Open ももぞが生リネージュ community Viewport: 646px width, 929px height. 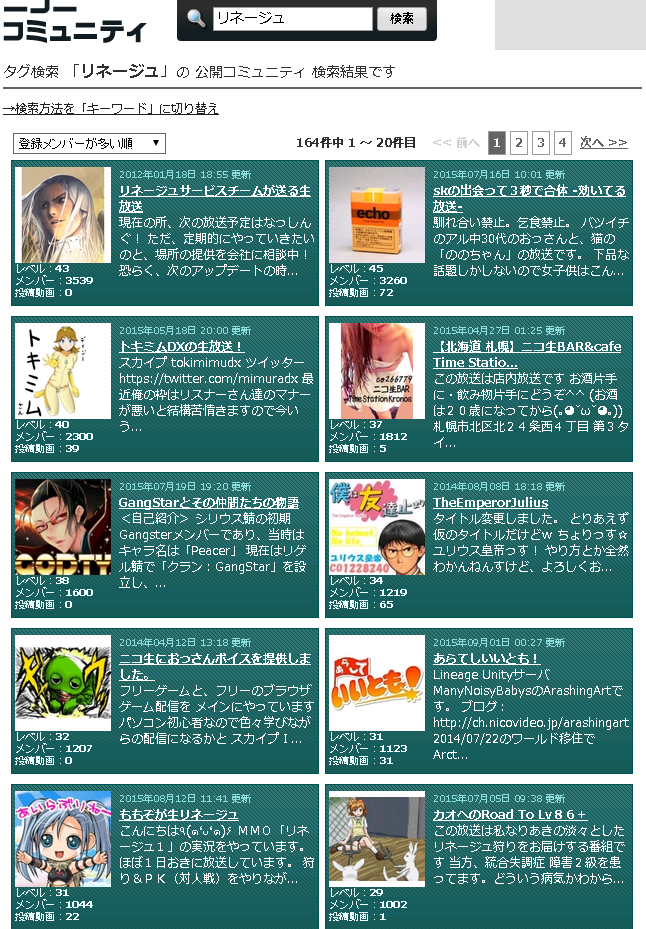coord(178,814)
